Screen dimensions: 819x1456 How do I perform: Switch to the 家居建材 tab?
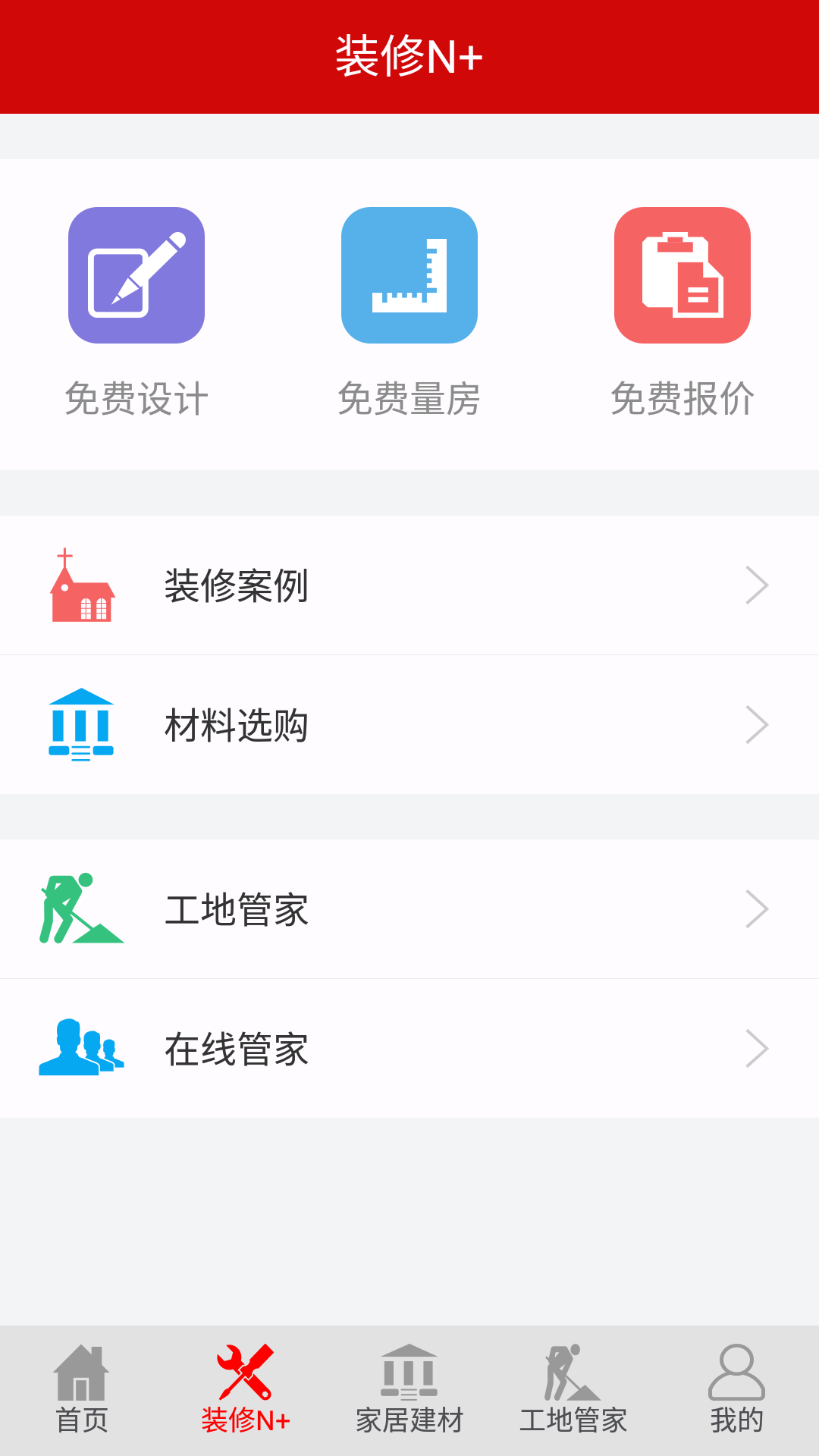click(x=409, y=1389)
